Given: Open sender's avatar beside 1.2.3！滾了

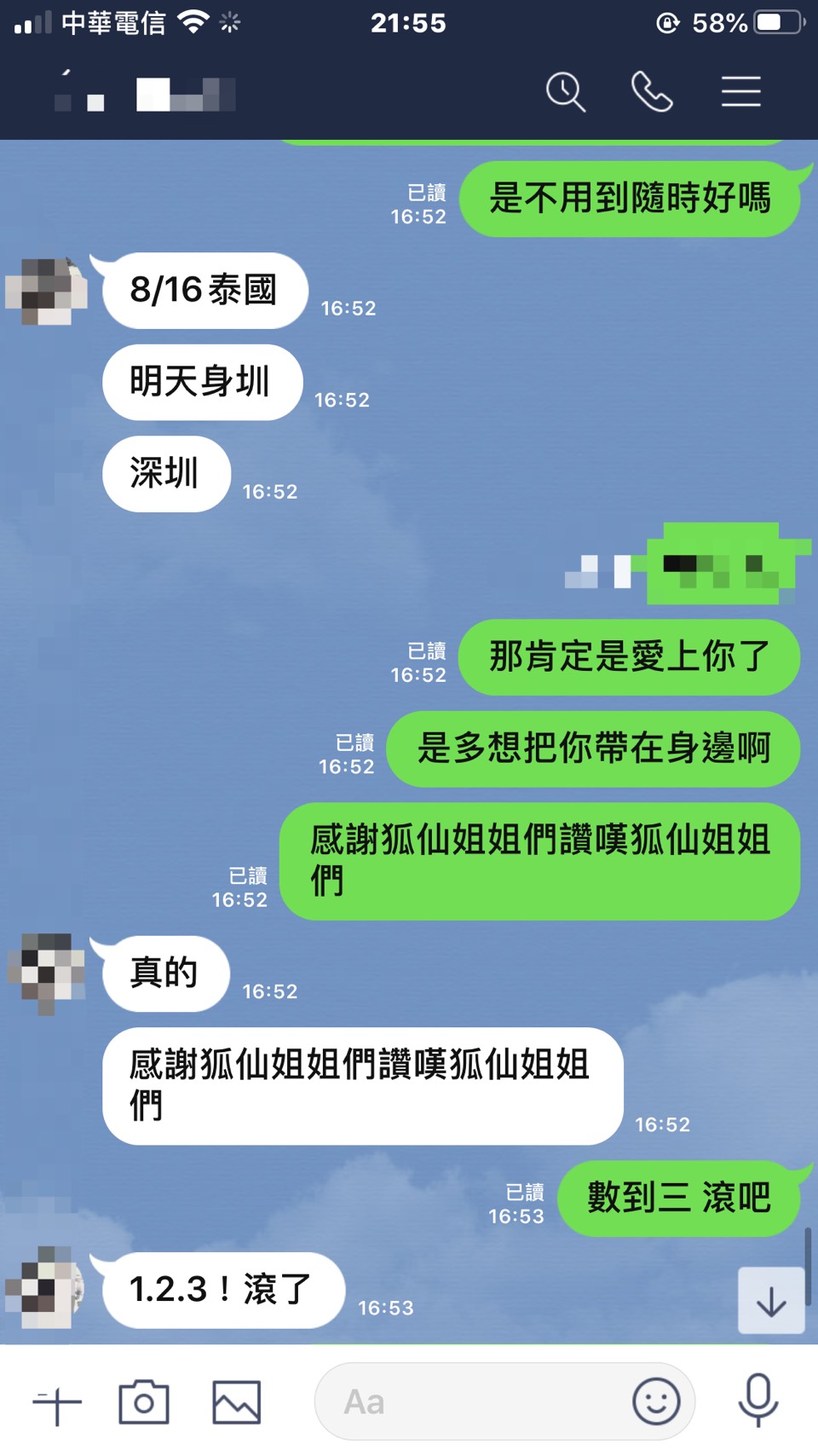Looking at the screenshot, I should coord(47,1288).
